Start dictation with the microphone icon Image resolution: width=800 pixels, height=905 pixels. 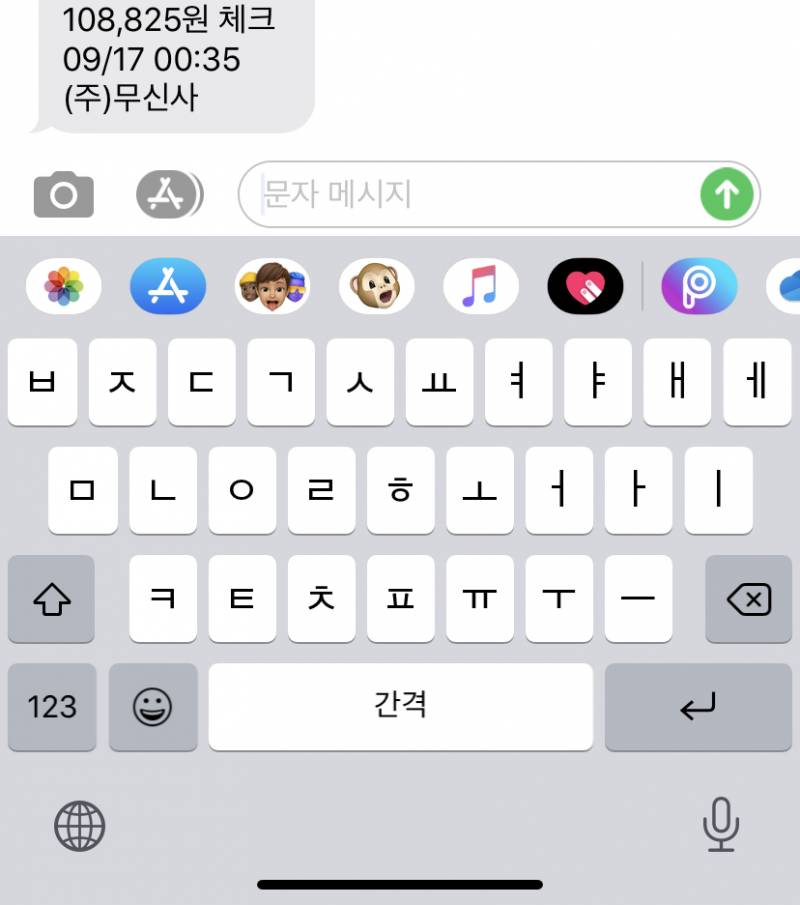point(718,826)
